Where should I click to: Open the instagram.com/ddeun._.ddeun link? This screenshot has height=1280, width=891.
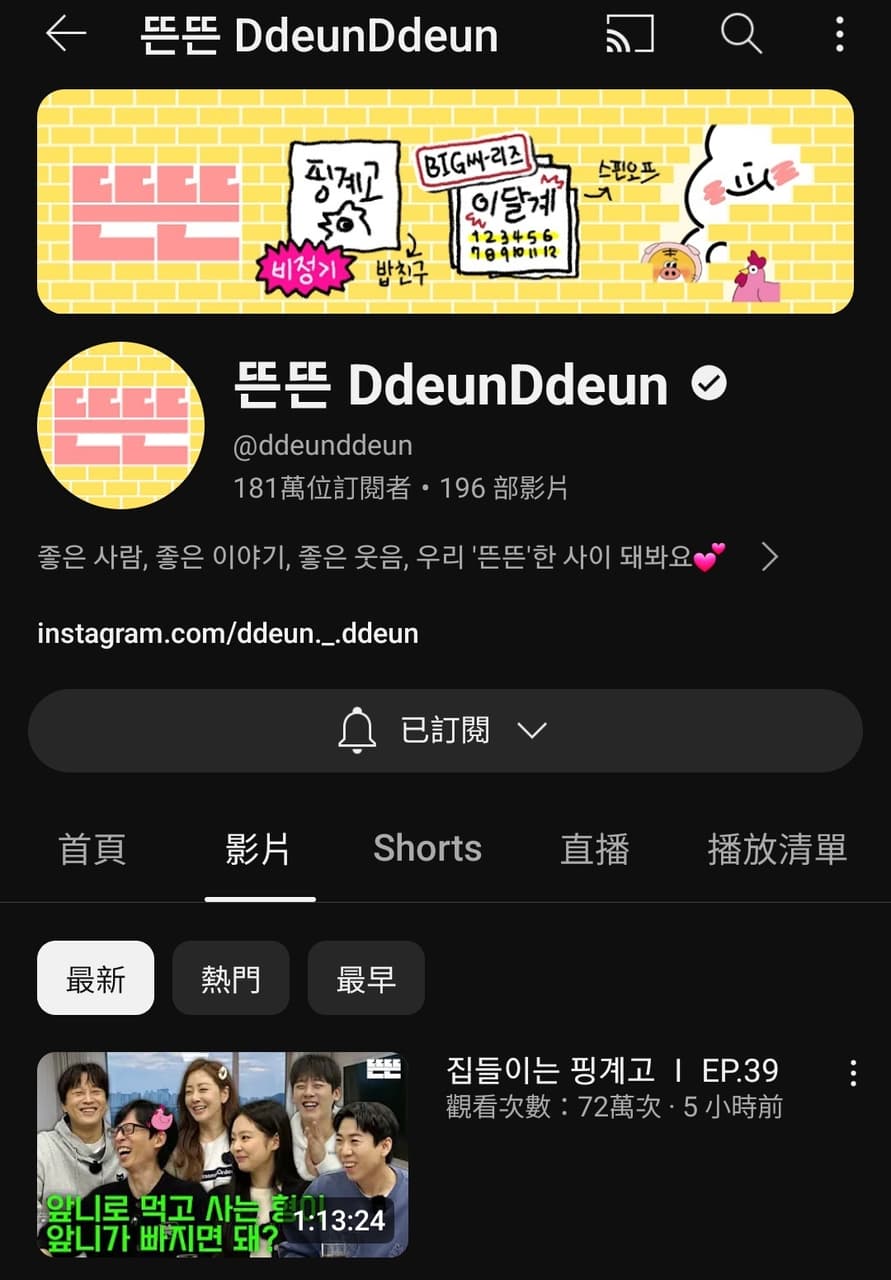[x=227, y=633]
